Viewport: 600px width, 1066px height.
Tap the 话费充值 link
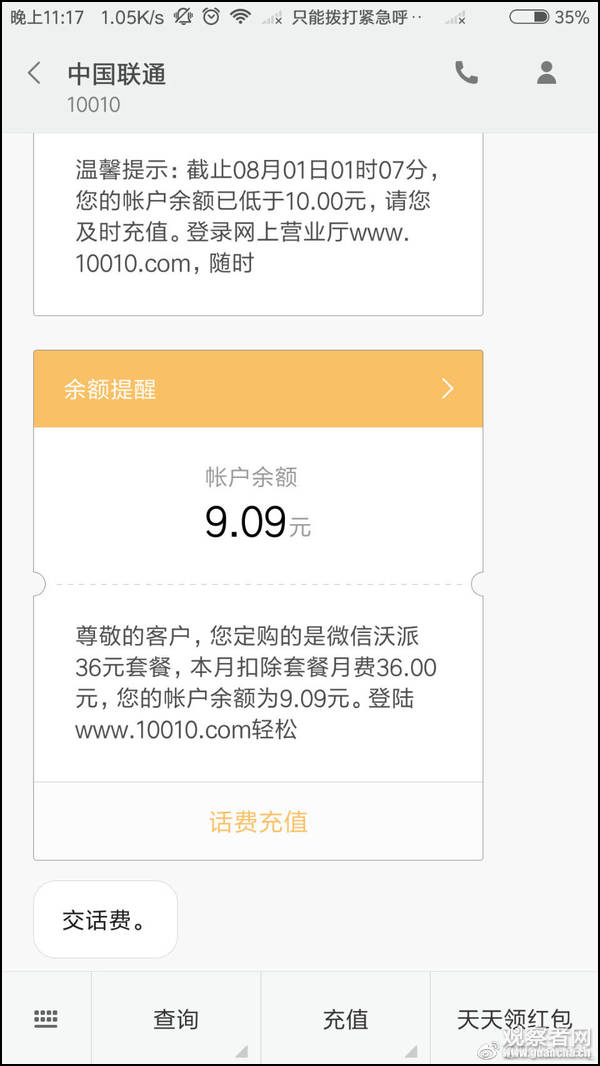tap(258, 822)
